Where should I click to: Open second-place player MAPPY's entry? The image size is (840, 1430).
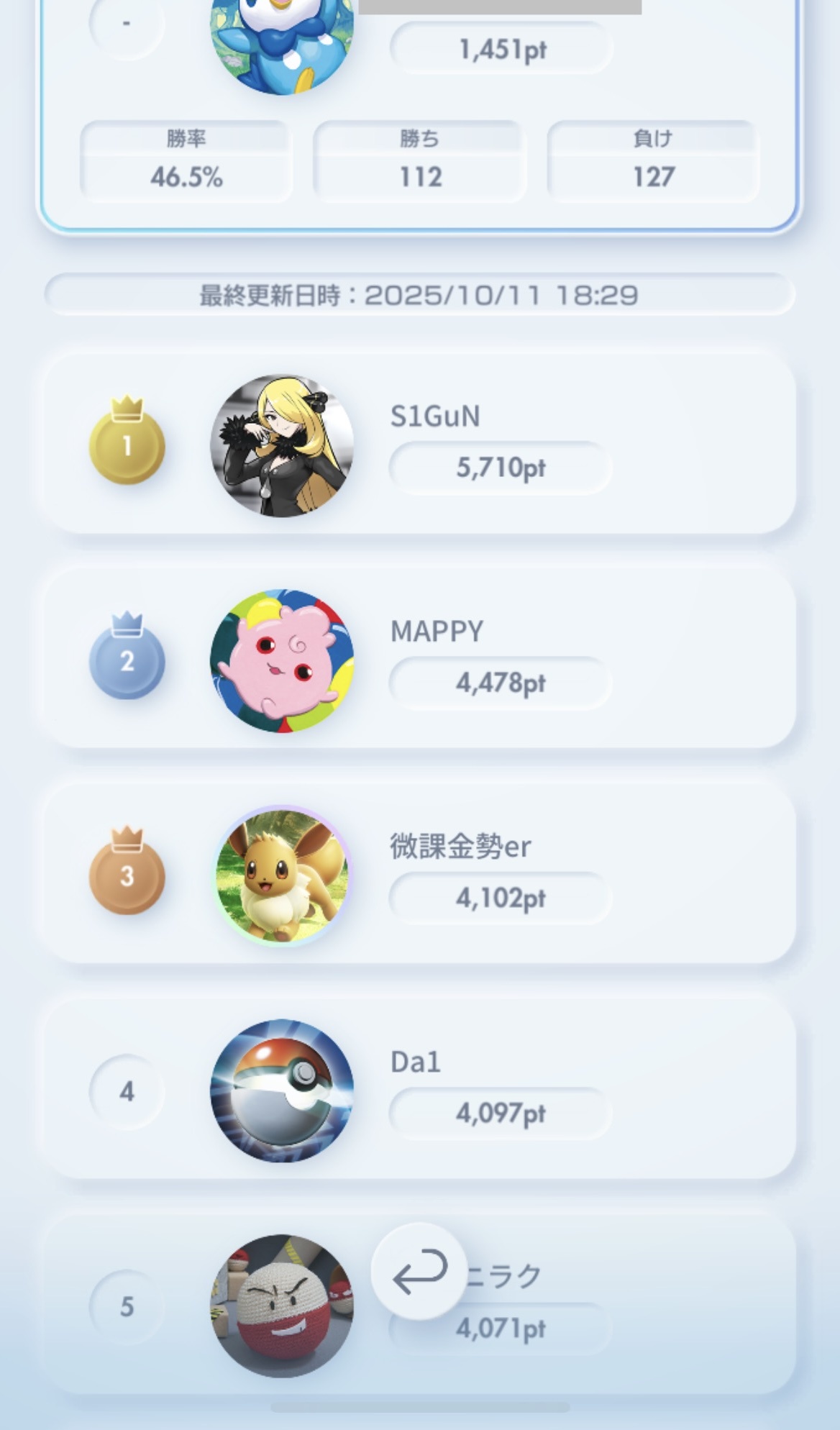click(420, 659)
